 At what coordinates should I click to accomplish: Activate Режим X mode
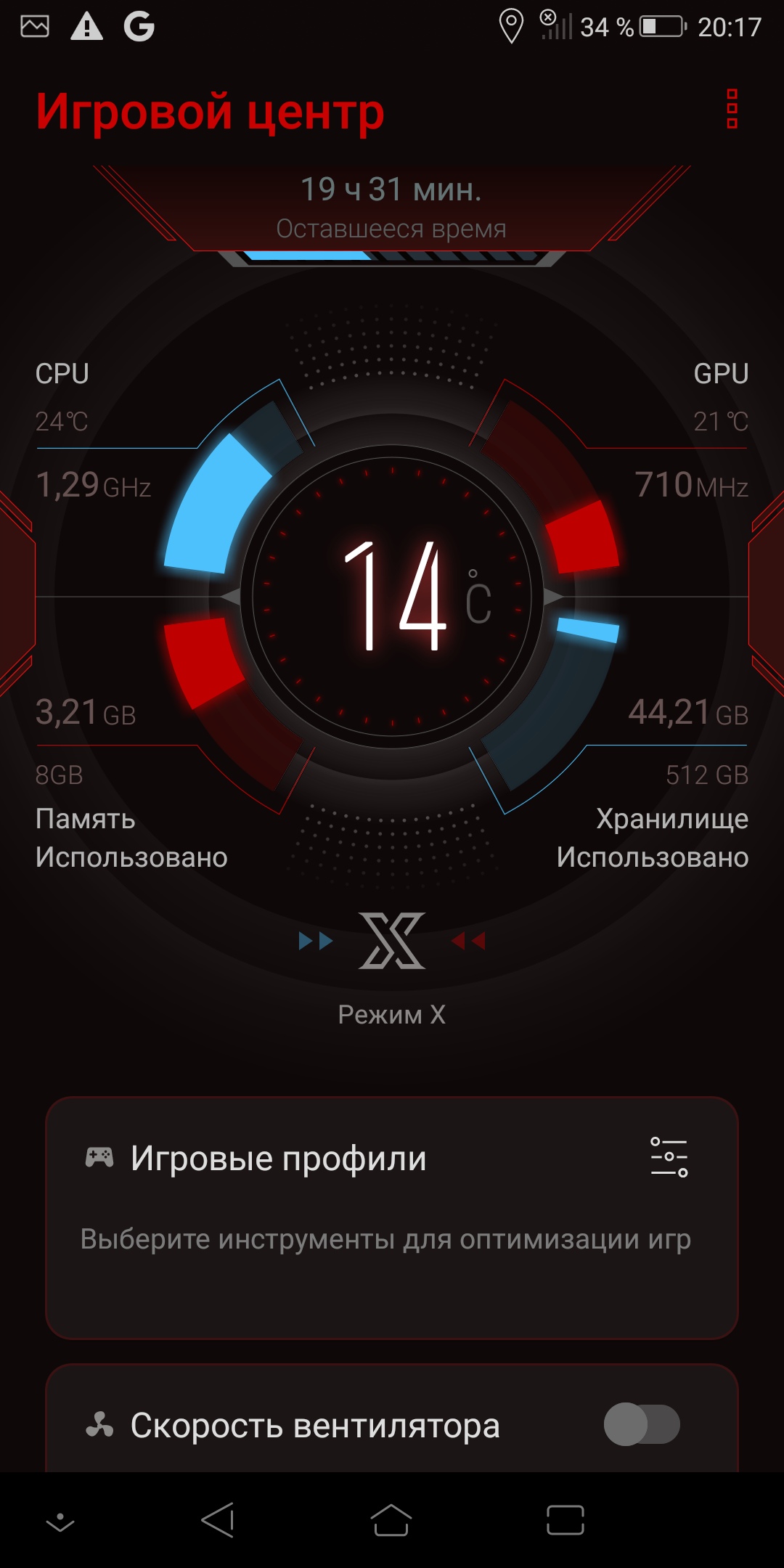(392, 942)
